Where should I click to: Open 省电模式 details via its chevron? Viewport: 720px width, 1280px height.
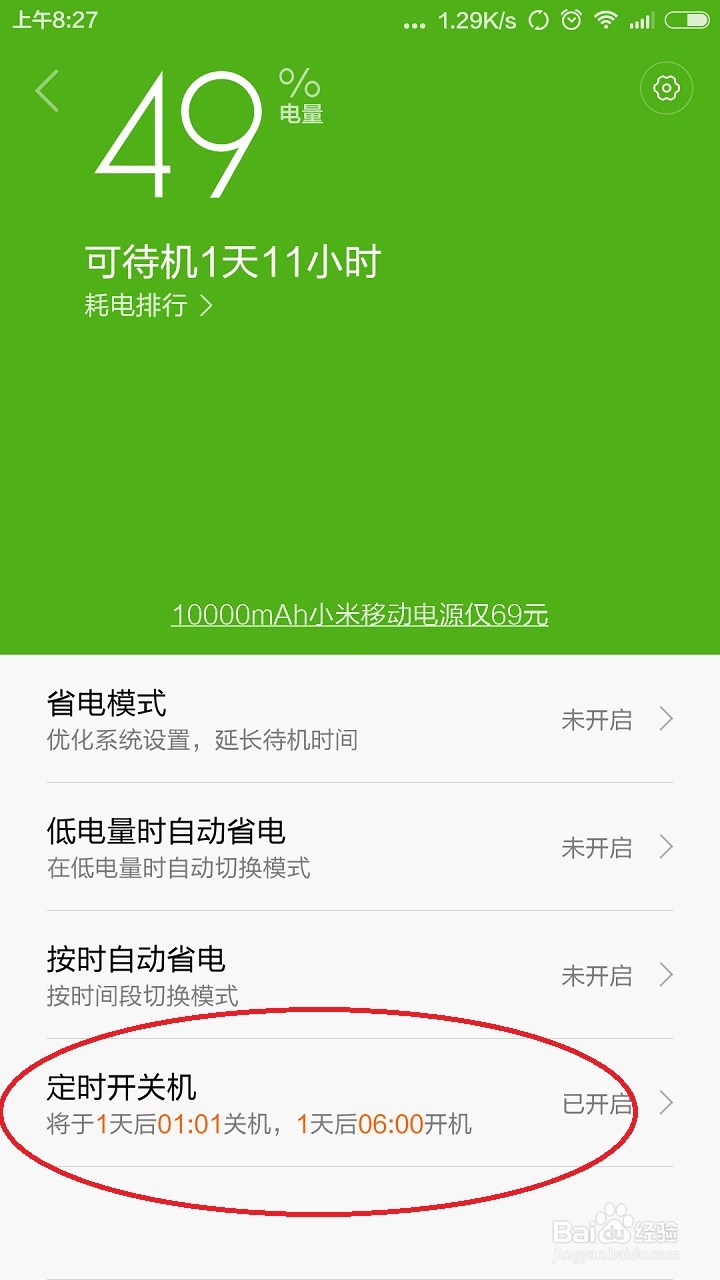[665, 719]
